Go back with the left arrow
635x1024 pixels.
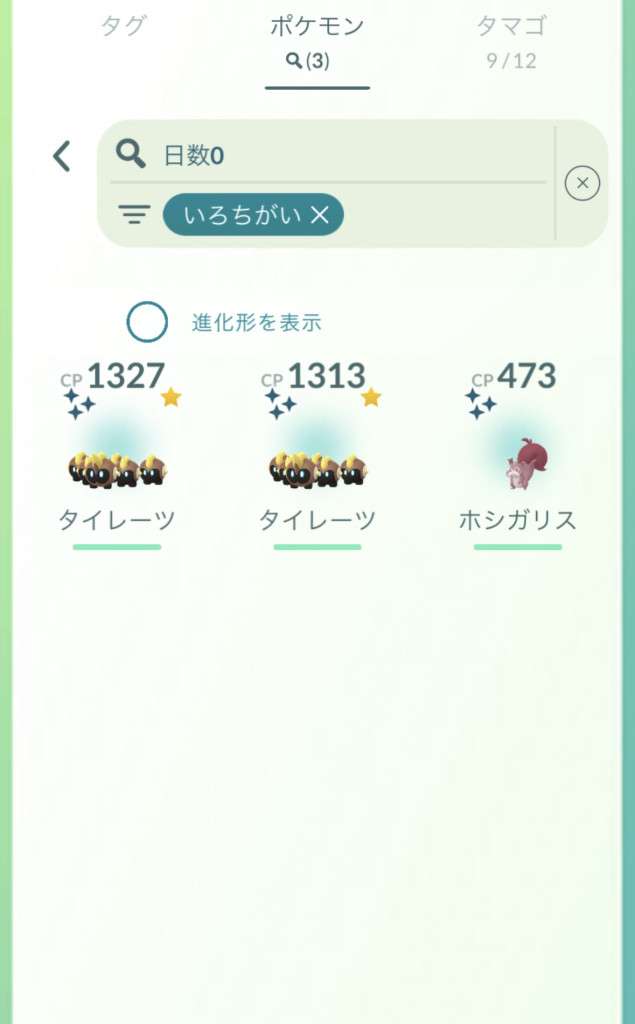click(62, 156)
